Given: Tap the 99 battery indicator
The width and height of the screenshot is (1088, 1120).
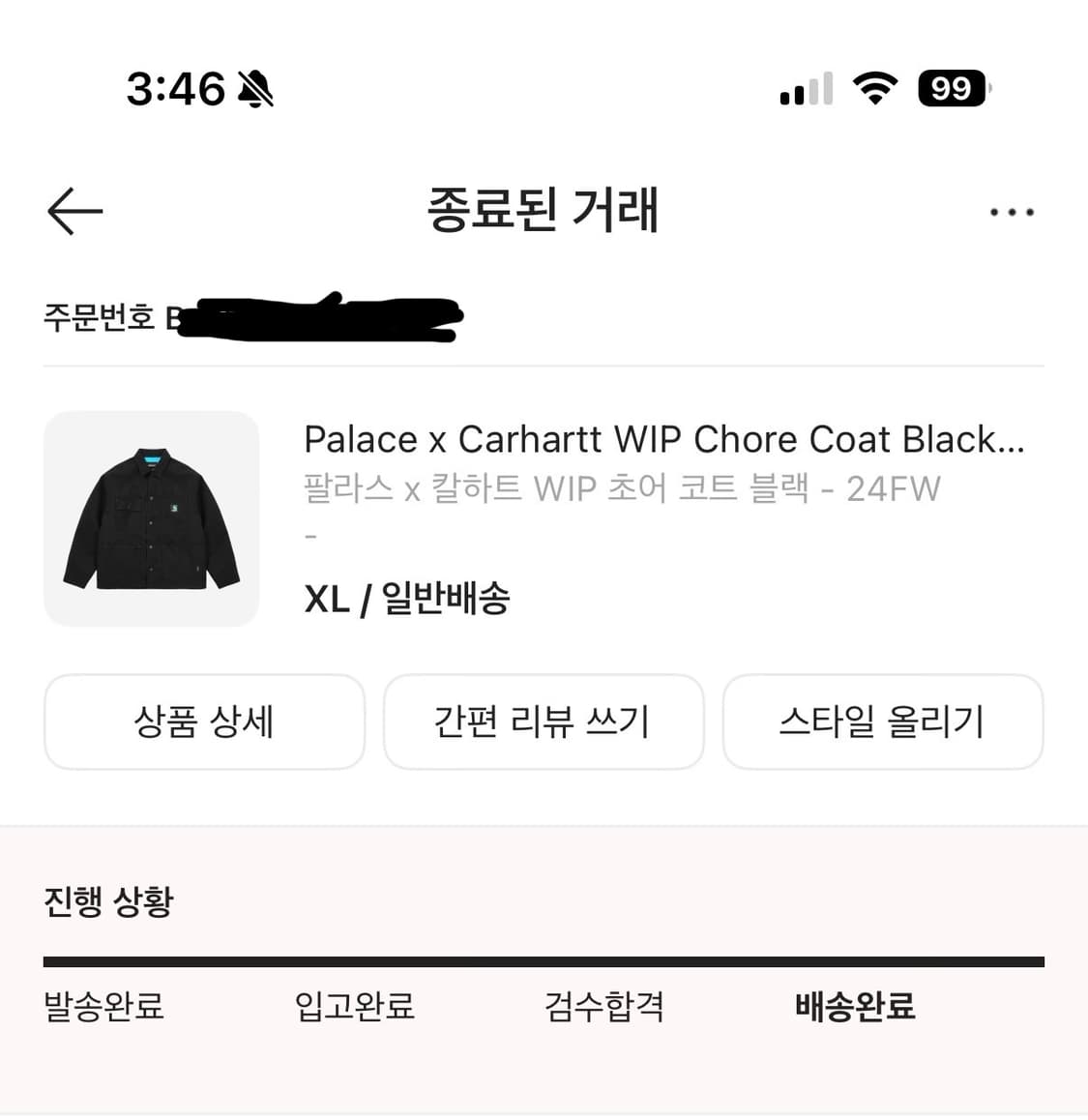Looking at the screenshot, I should 951,89.
